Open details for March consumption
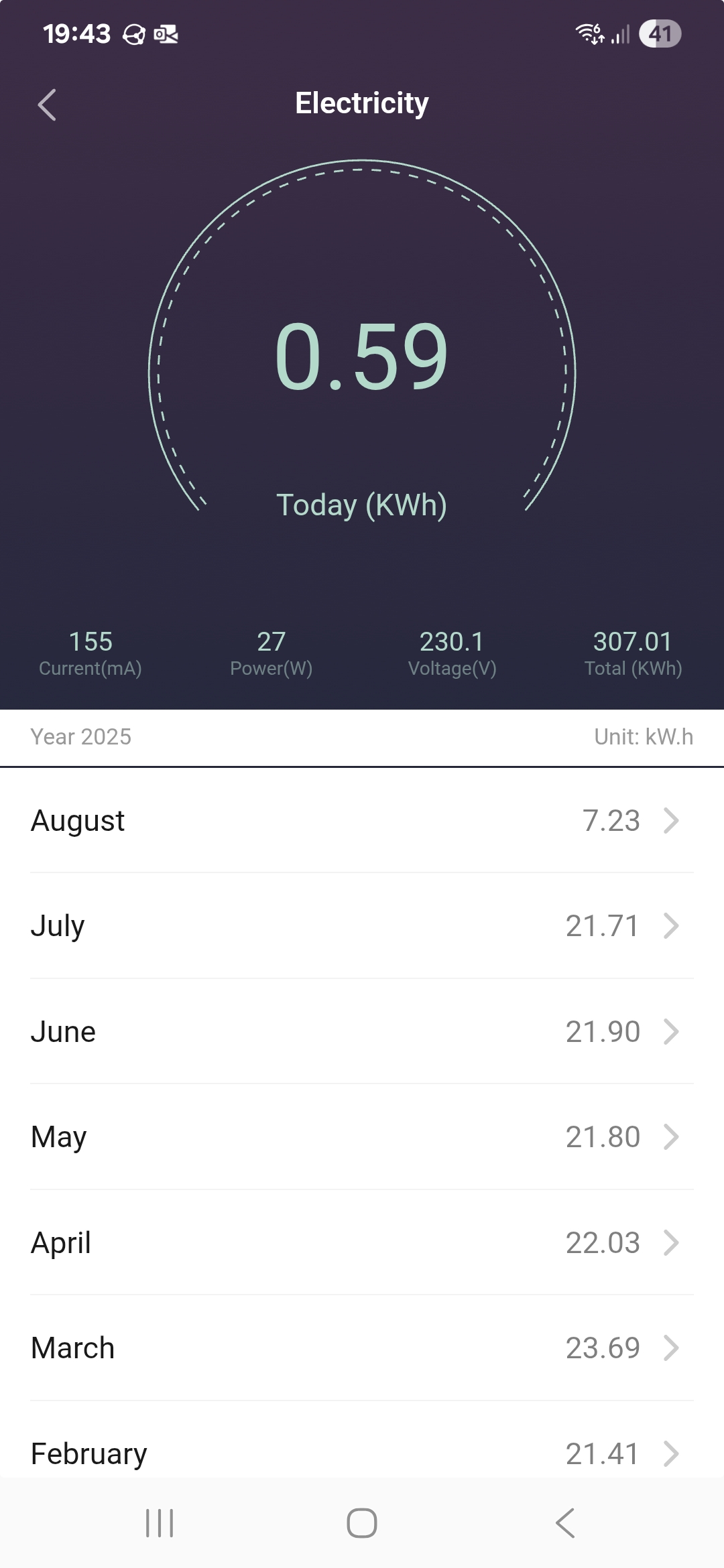 [x=362, y=1348]
